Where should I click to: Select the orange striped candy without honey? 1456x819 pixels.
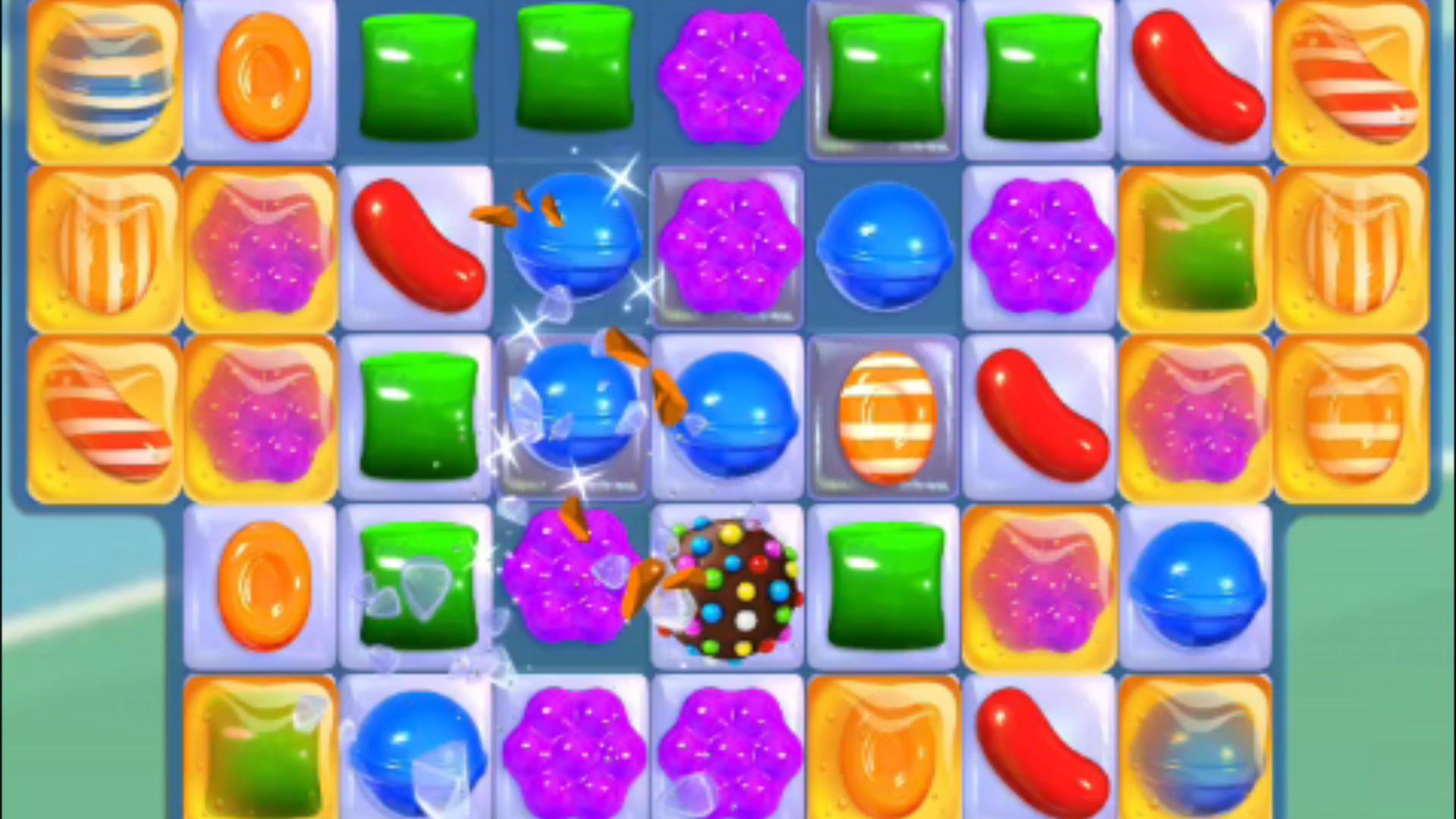tap(886, 416)
